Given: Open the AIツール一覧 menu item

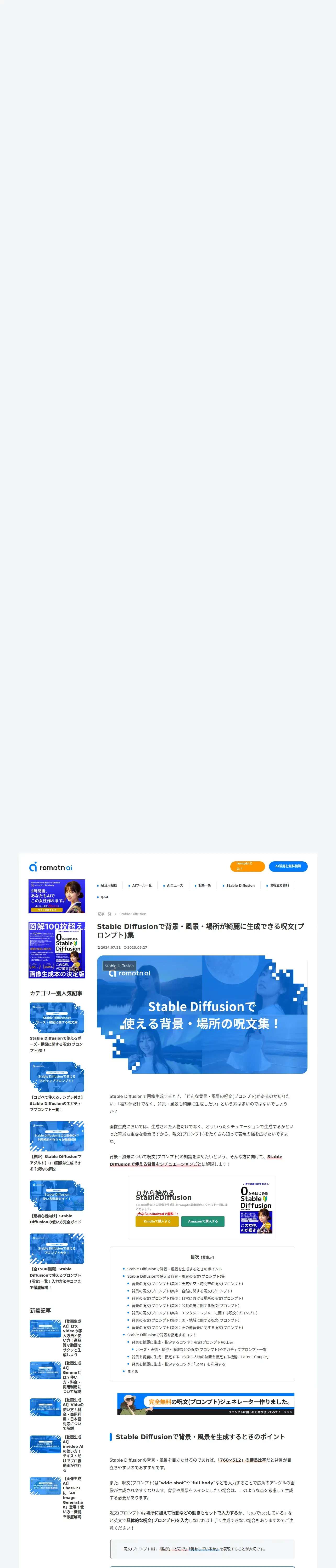Looking at the screenshot, I should 142,886.
